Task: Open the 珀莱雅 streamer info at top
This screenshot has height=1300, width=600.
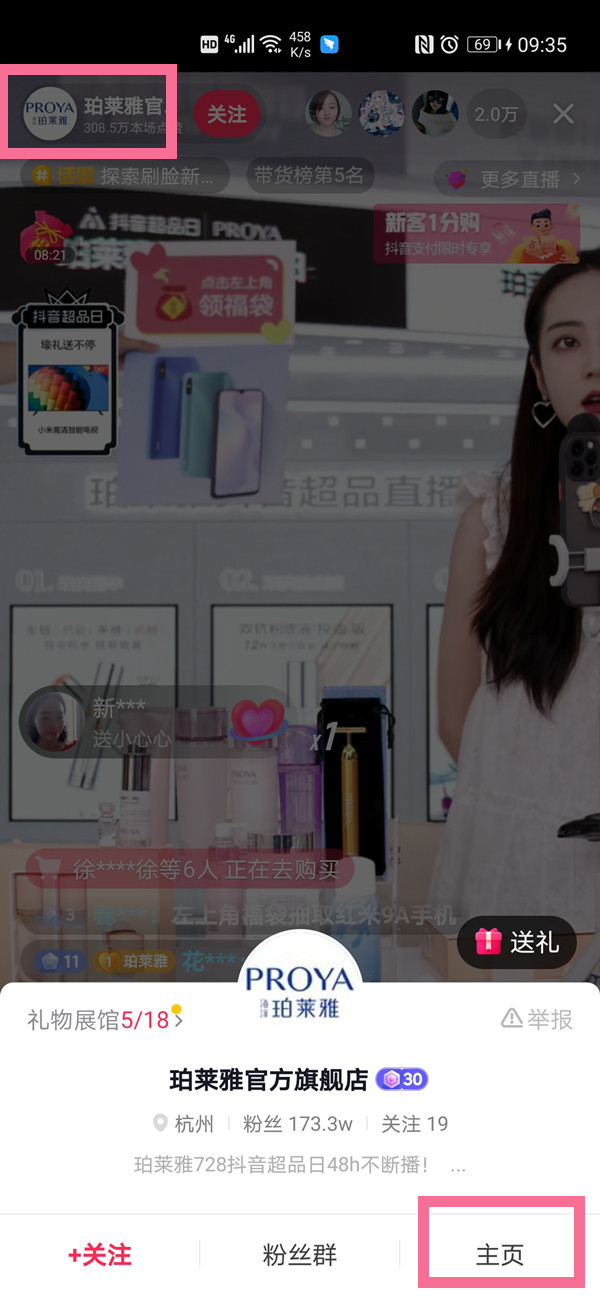Action: [95, 113]
